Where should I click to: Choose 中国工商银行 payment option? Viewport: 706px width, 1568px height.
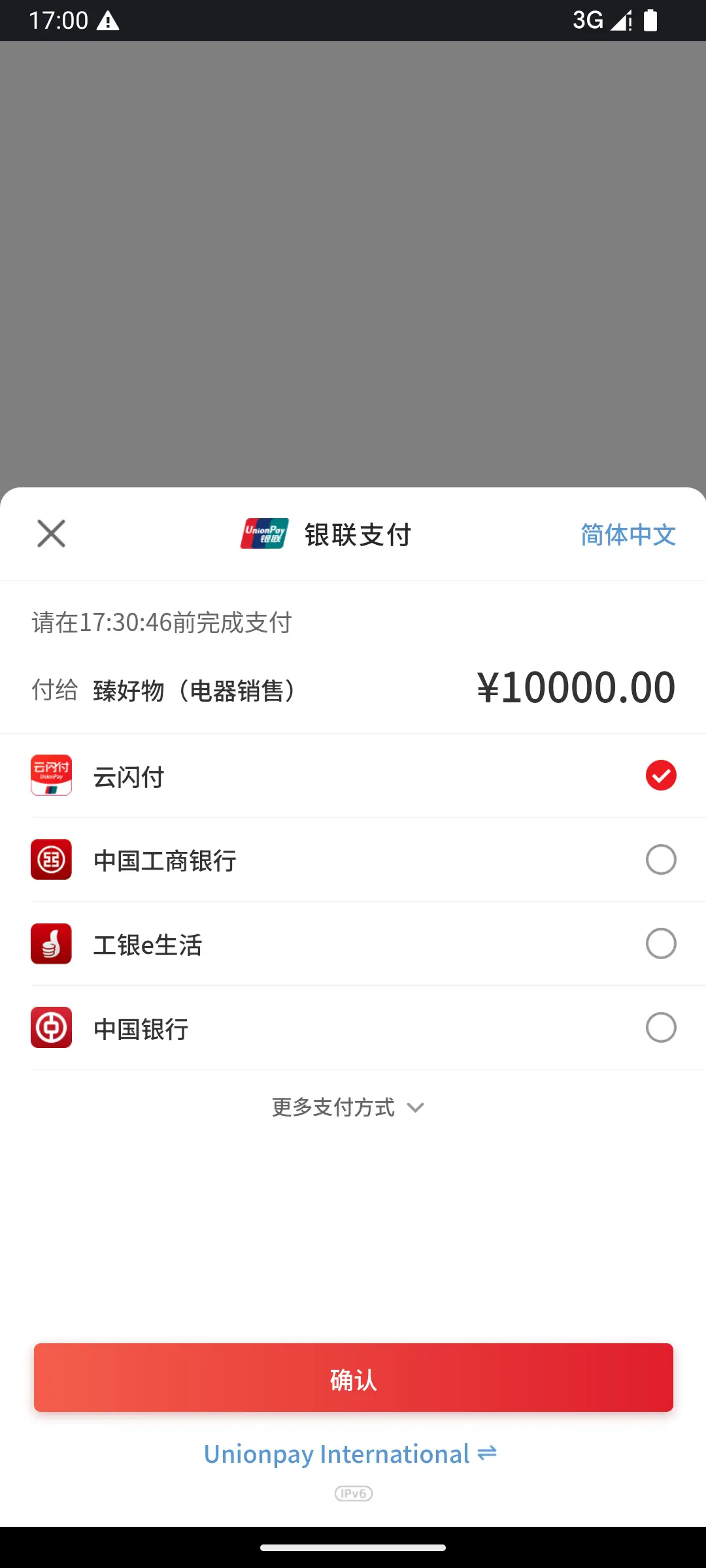(353, 860)
